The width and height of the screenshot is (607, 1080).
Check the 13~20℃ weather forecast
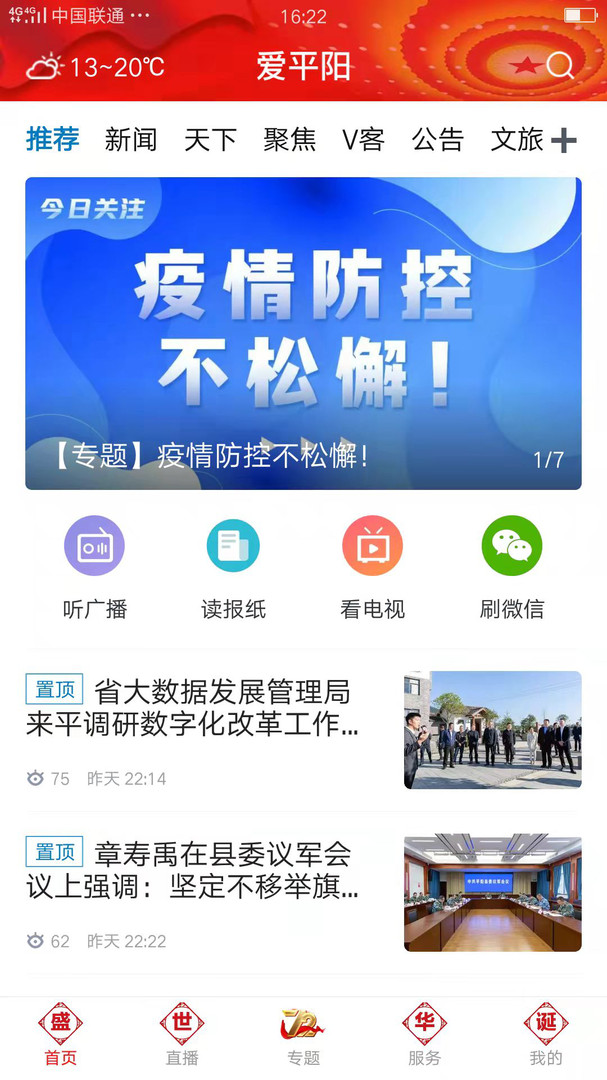tap(96, 67)
